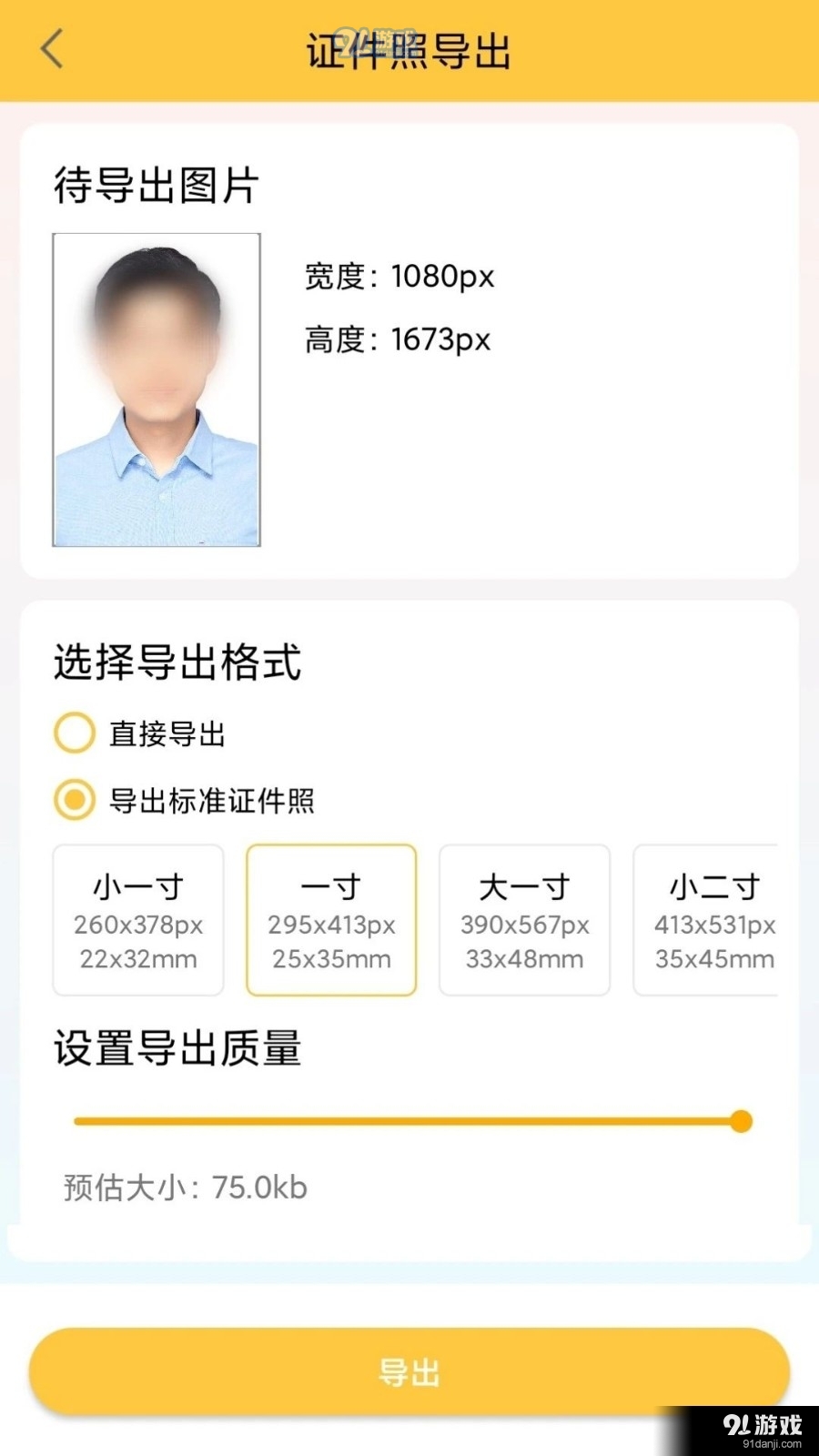Select the 直接导出 radio option

pyautogui.click(x=74, y=733)
